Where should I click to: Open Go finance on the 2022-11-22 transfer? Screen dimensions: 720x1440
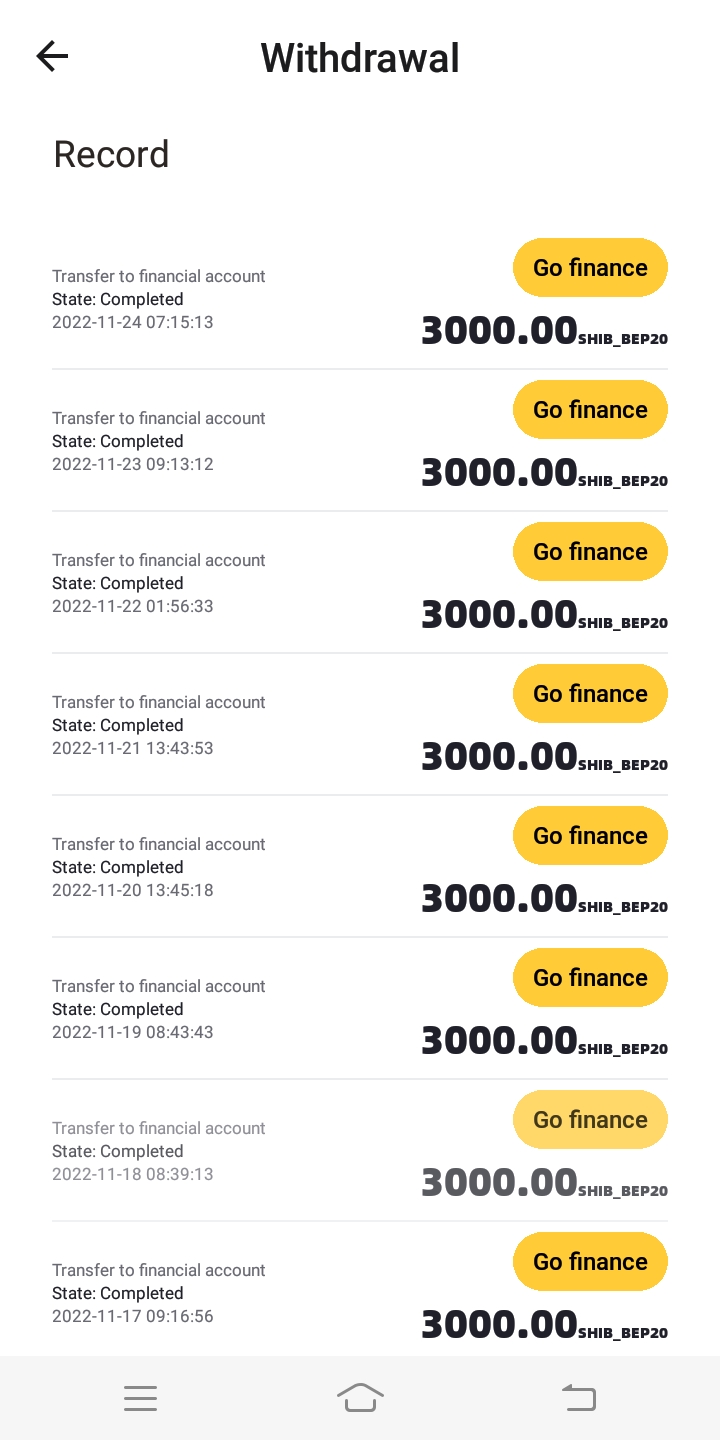pyautogui.click(x=590, y=552)
